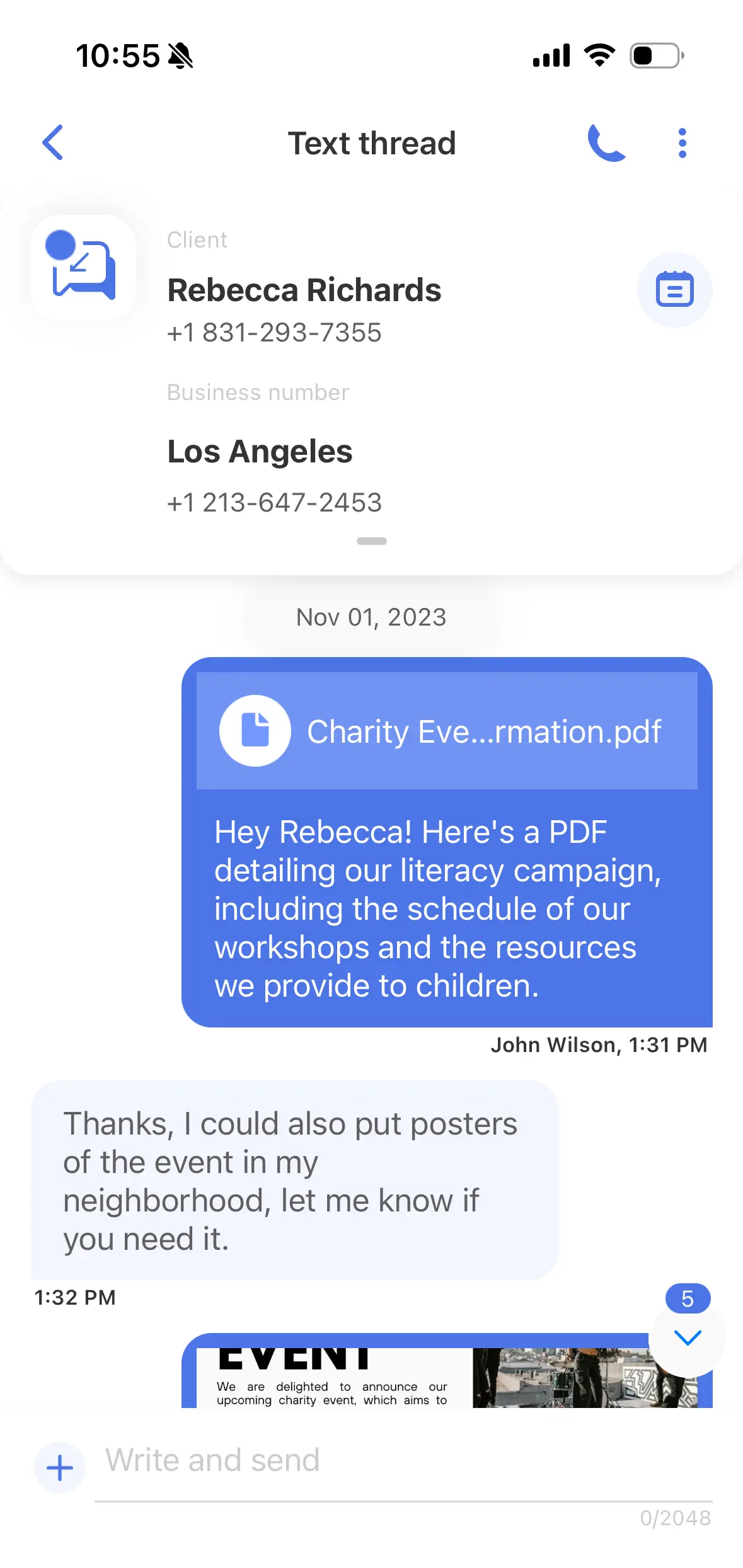The height and width of the screenshot is (1568, 743).
Task: Call Rebecca Richards with the phone icon
Action: [x=606, y=142]
